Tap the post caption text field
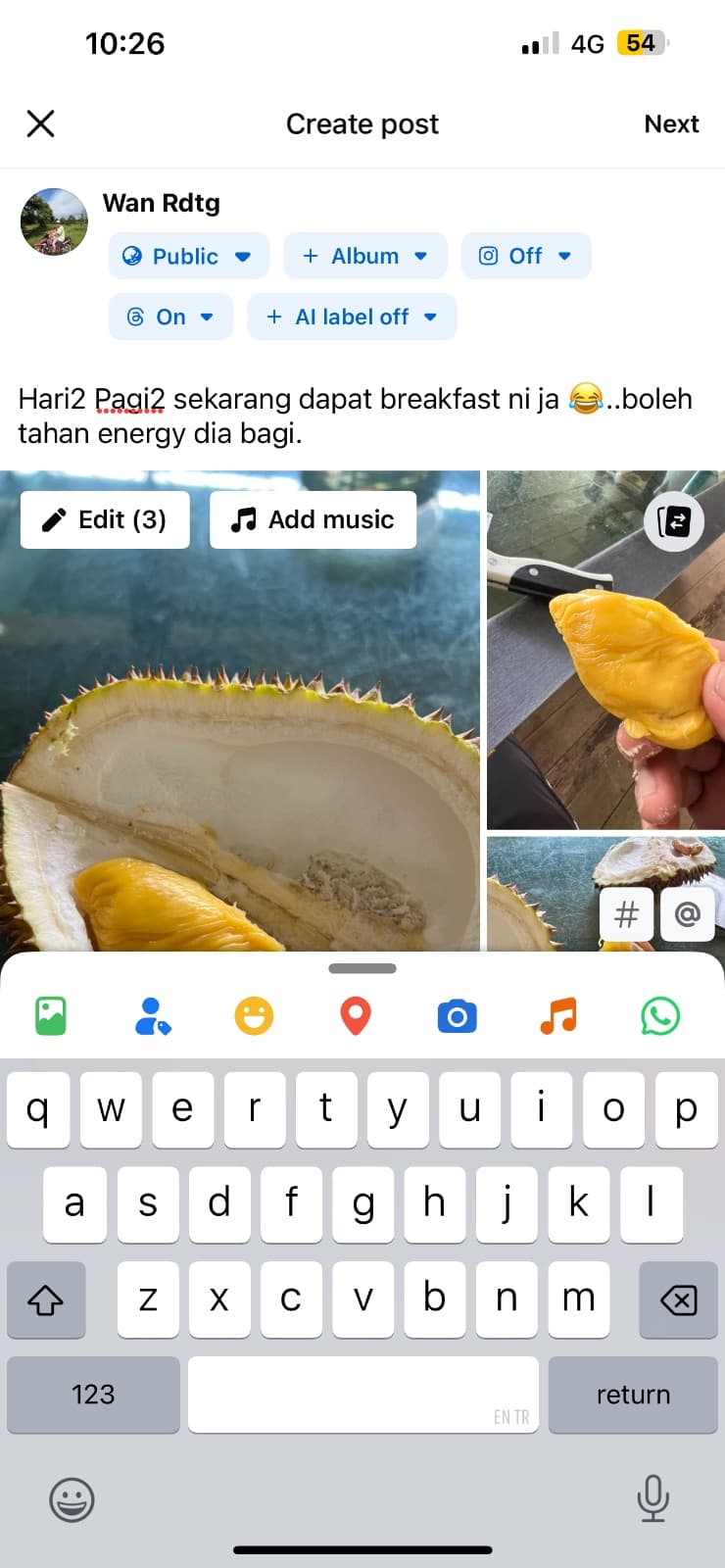The height and width of the screenshot is (1568, 725). tap(355, 416)
